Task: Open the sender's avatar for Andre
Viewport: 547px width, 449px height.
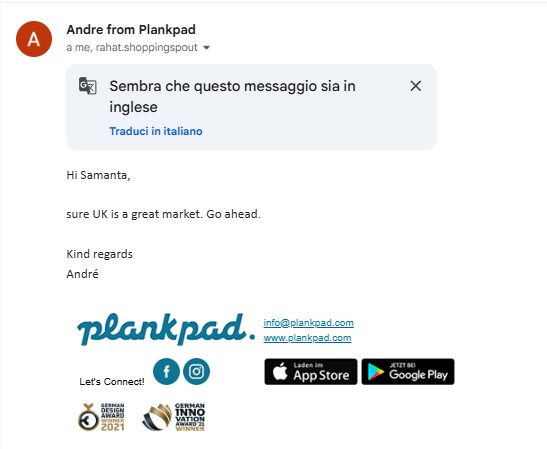Action: click(34, 39)
